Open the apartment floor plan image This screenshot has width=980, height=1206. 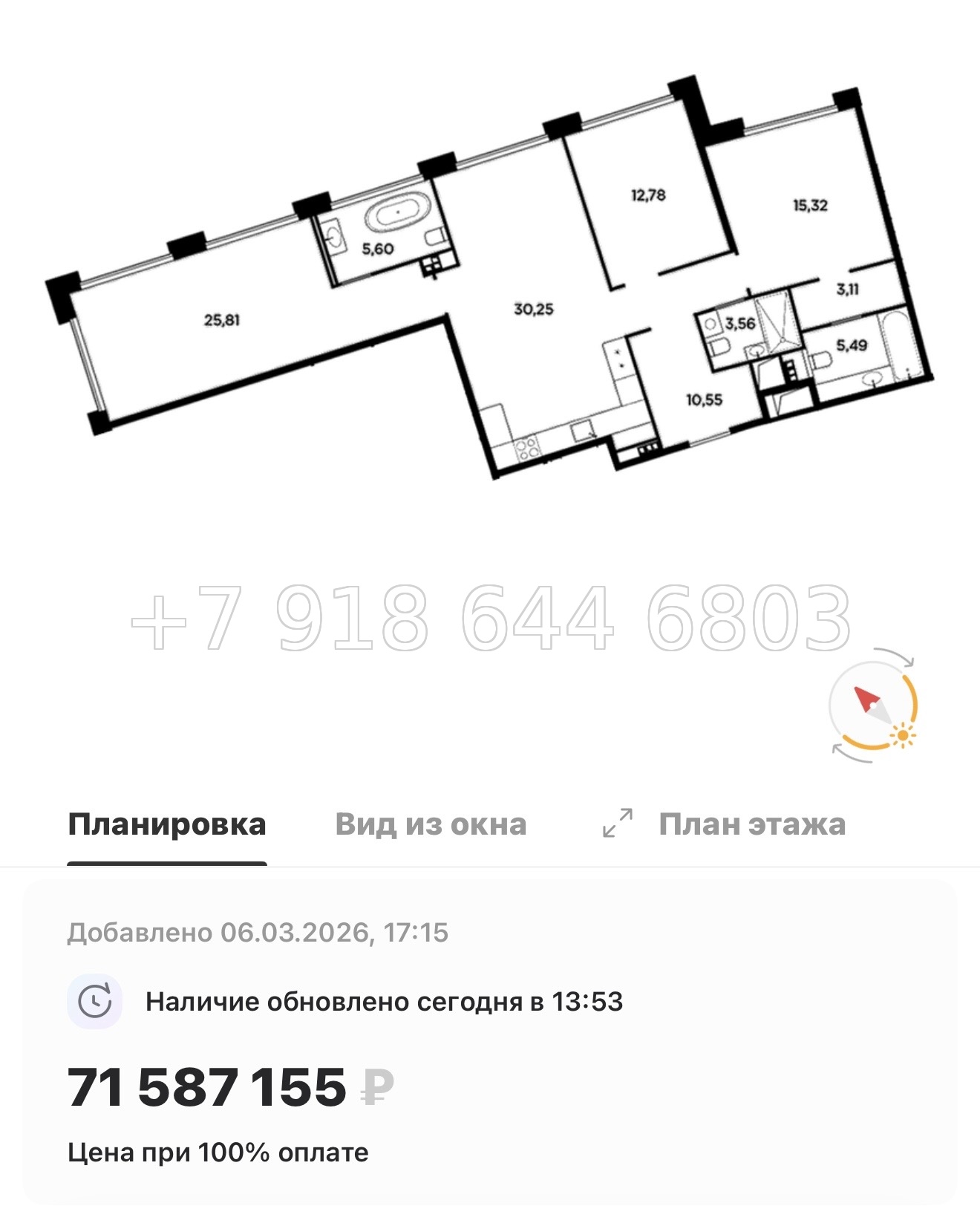[490, 282]
